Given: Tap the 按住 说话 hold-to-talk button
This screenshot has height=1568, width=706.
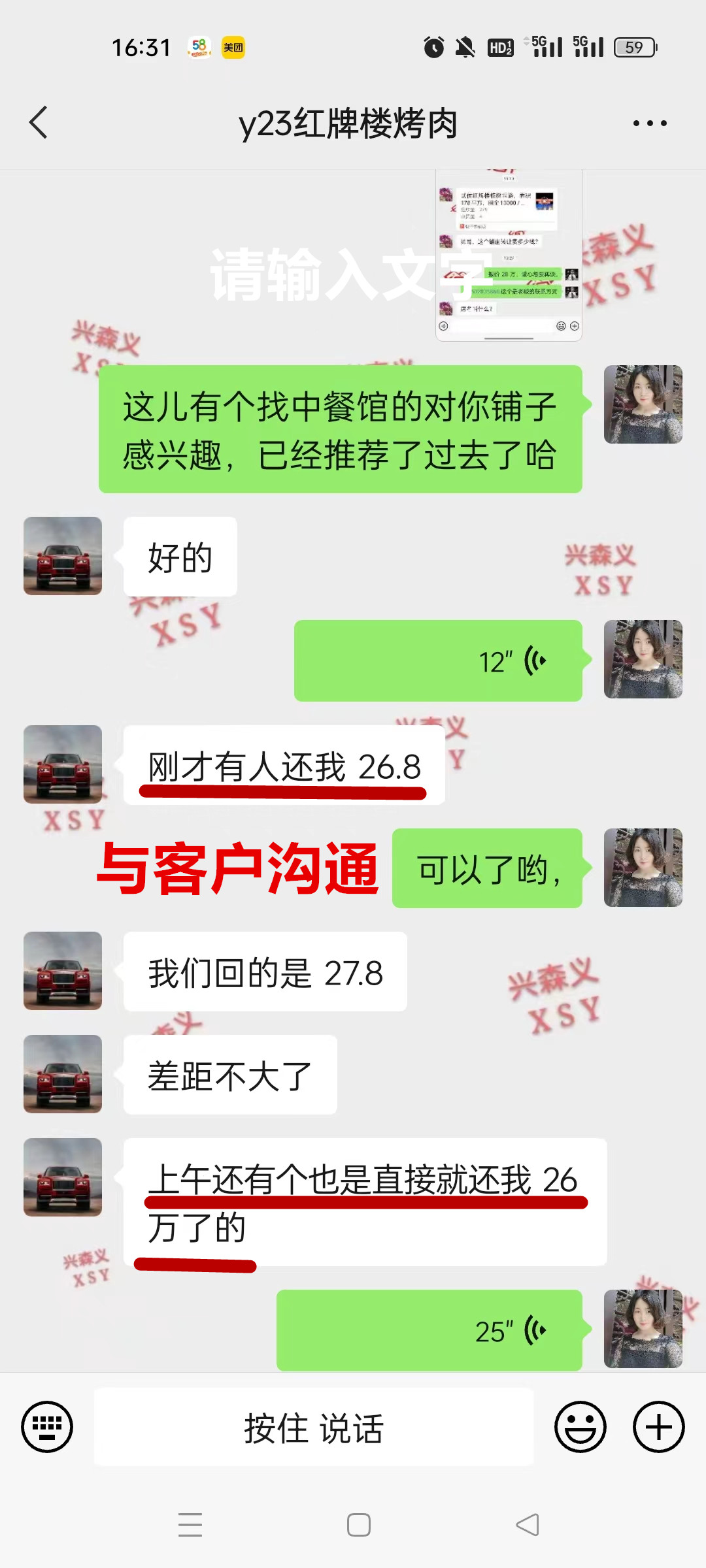Looking at the screenshot, I should click(314, 1427).
